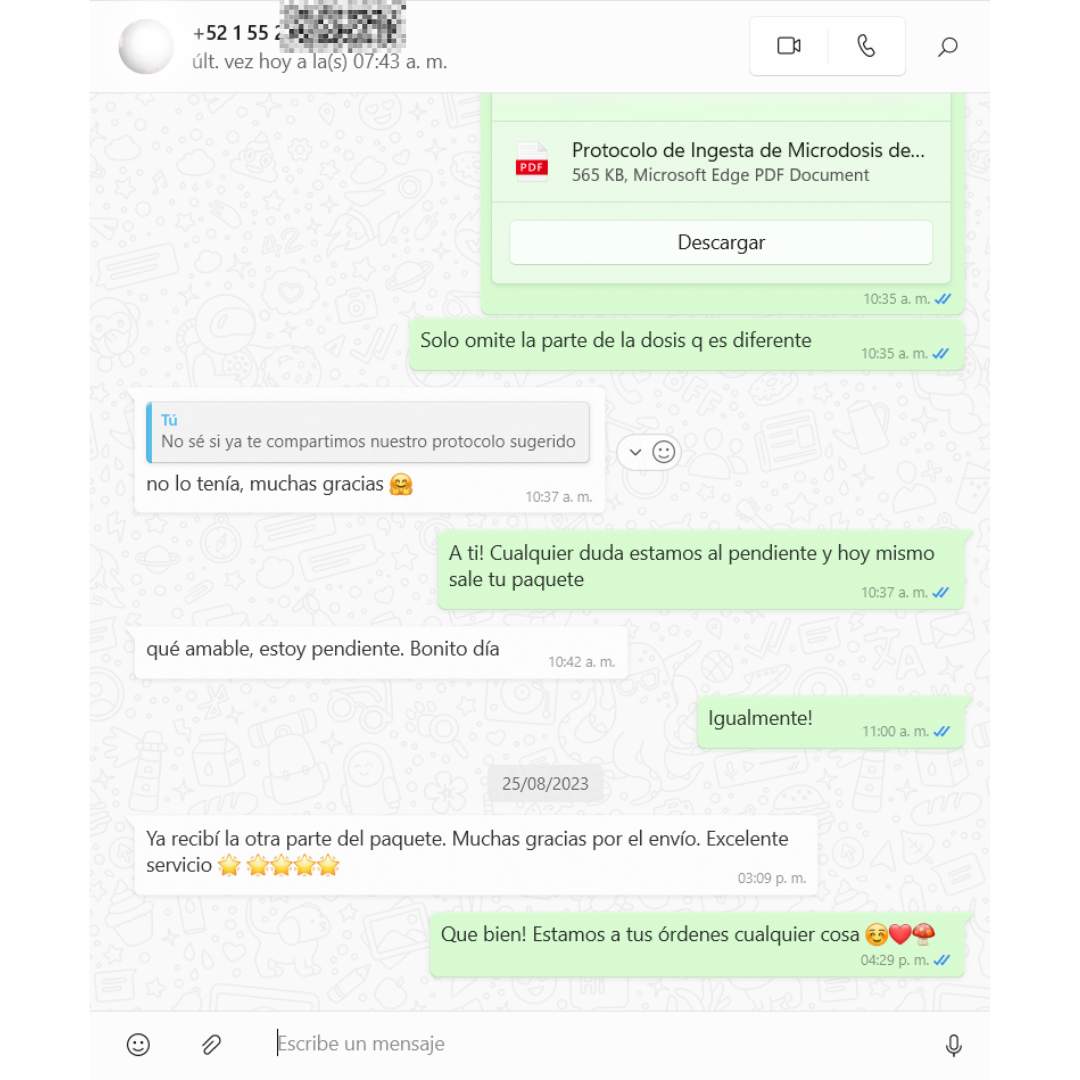Attach a file with the paperclip
Viewport: 1080px width, 1080px height.
(x=210, y=1044)
